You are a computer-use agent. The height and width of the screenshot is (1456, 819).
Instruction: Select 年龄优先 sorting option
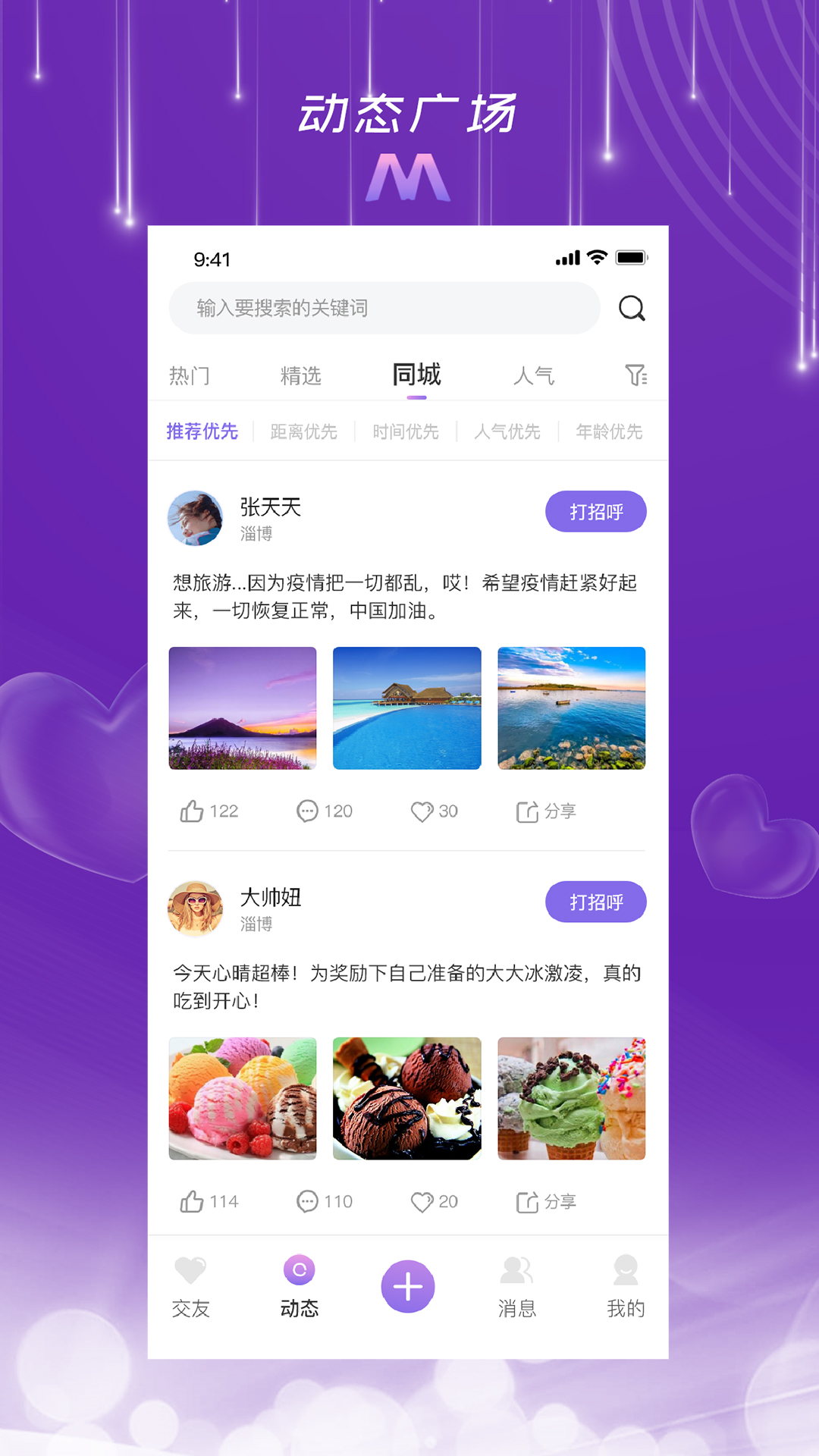(610, 431)
